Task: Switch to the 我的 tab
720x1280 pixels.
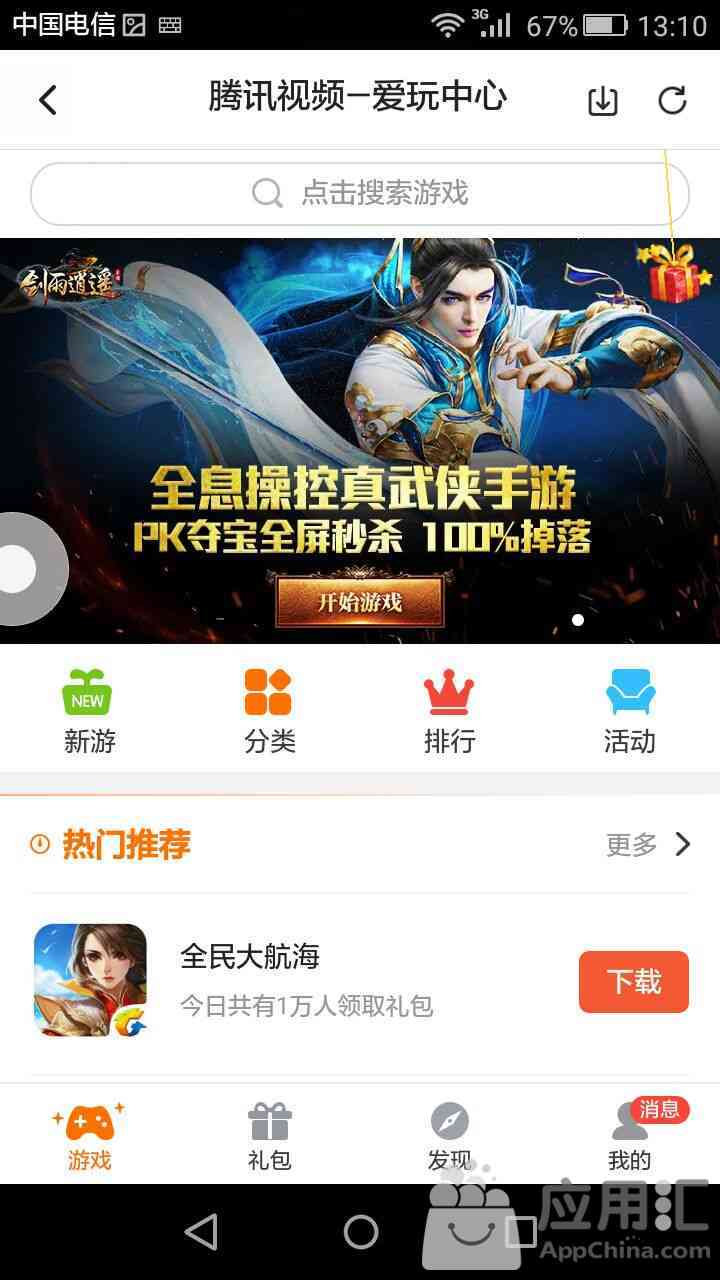Action: pyautogui.click(x=629, y=1136)
